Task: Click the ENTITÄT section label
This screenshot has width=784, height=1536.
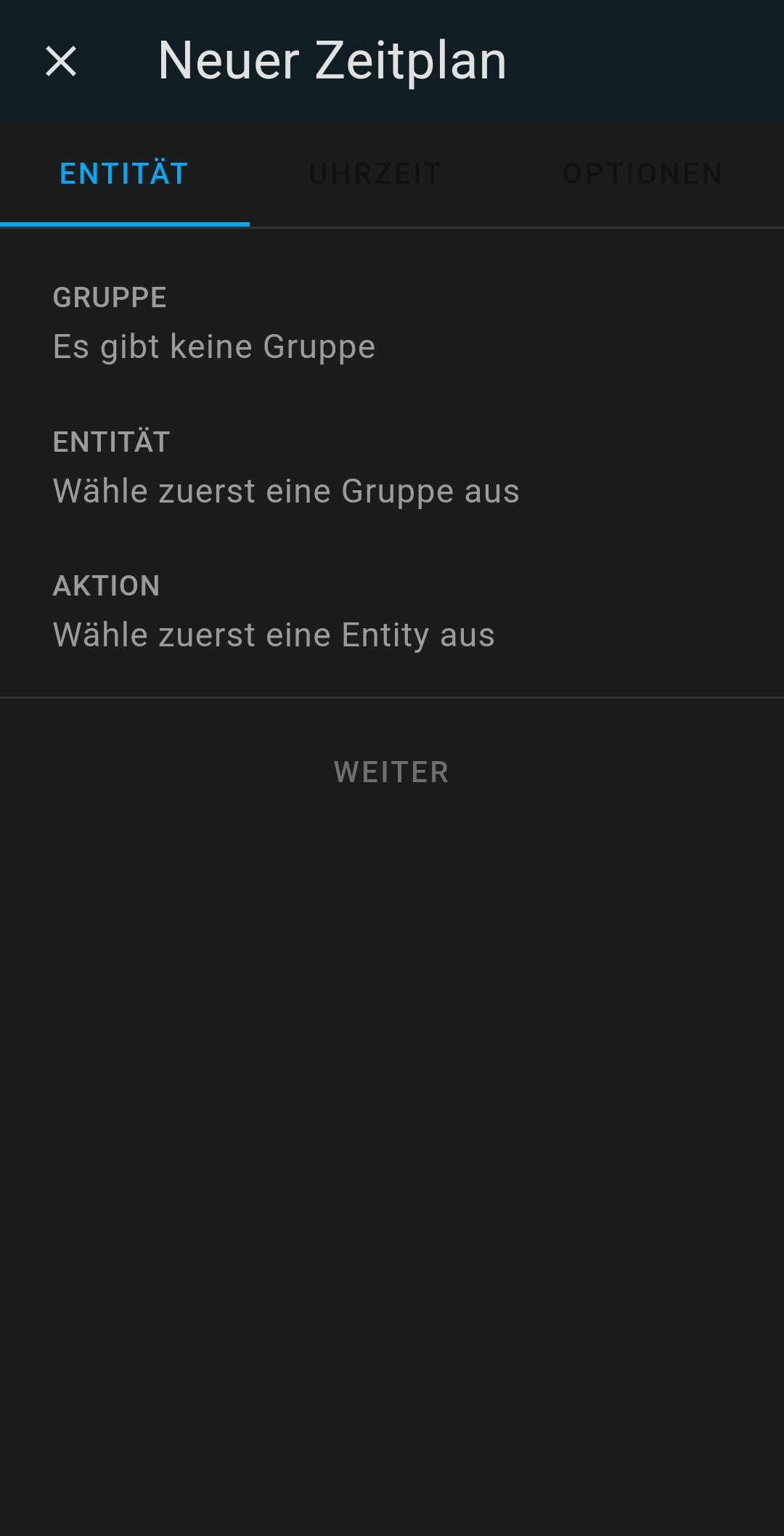Action: click(111, 441)
